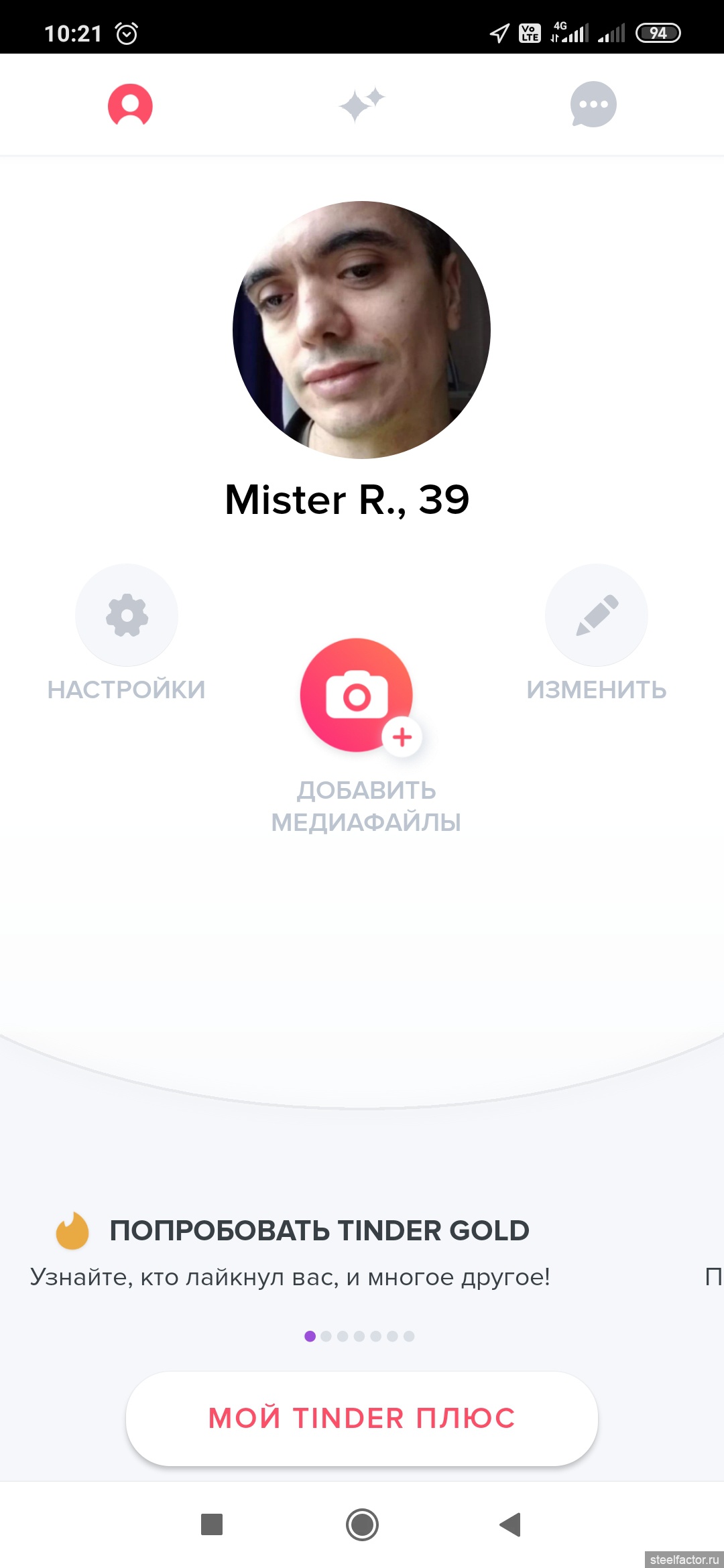Switch to the profile tab
Viewport: 724px width, 1568px height.
130,105
